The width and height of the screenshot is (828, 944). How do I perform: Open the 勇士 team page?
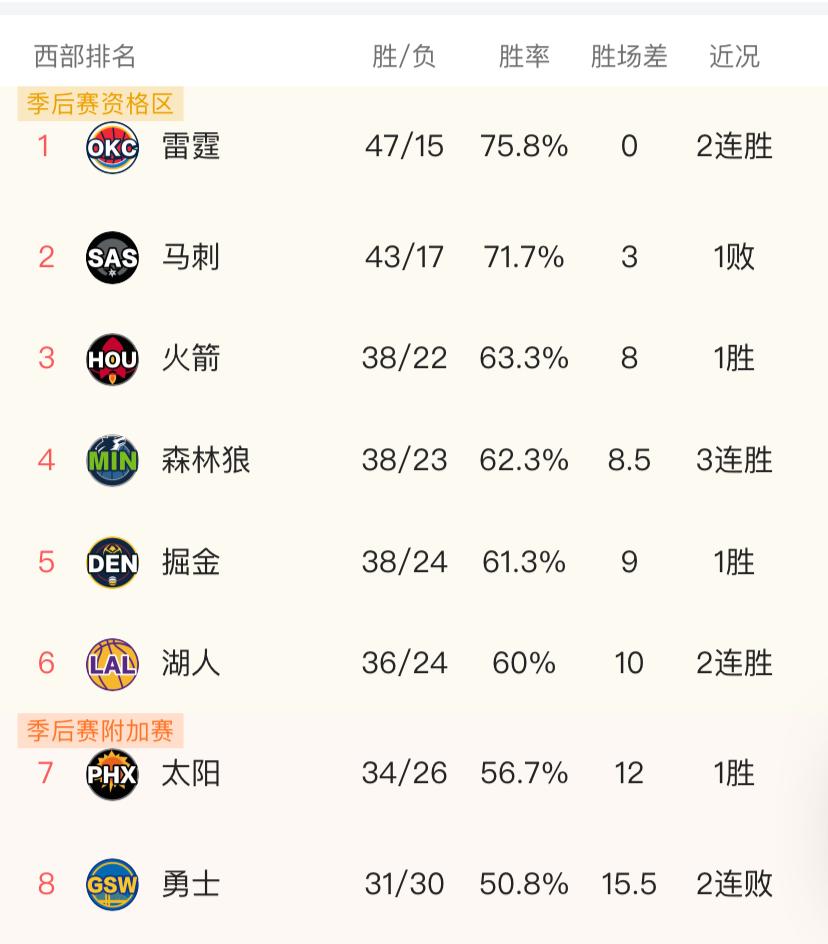click(x=190, y=884)
